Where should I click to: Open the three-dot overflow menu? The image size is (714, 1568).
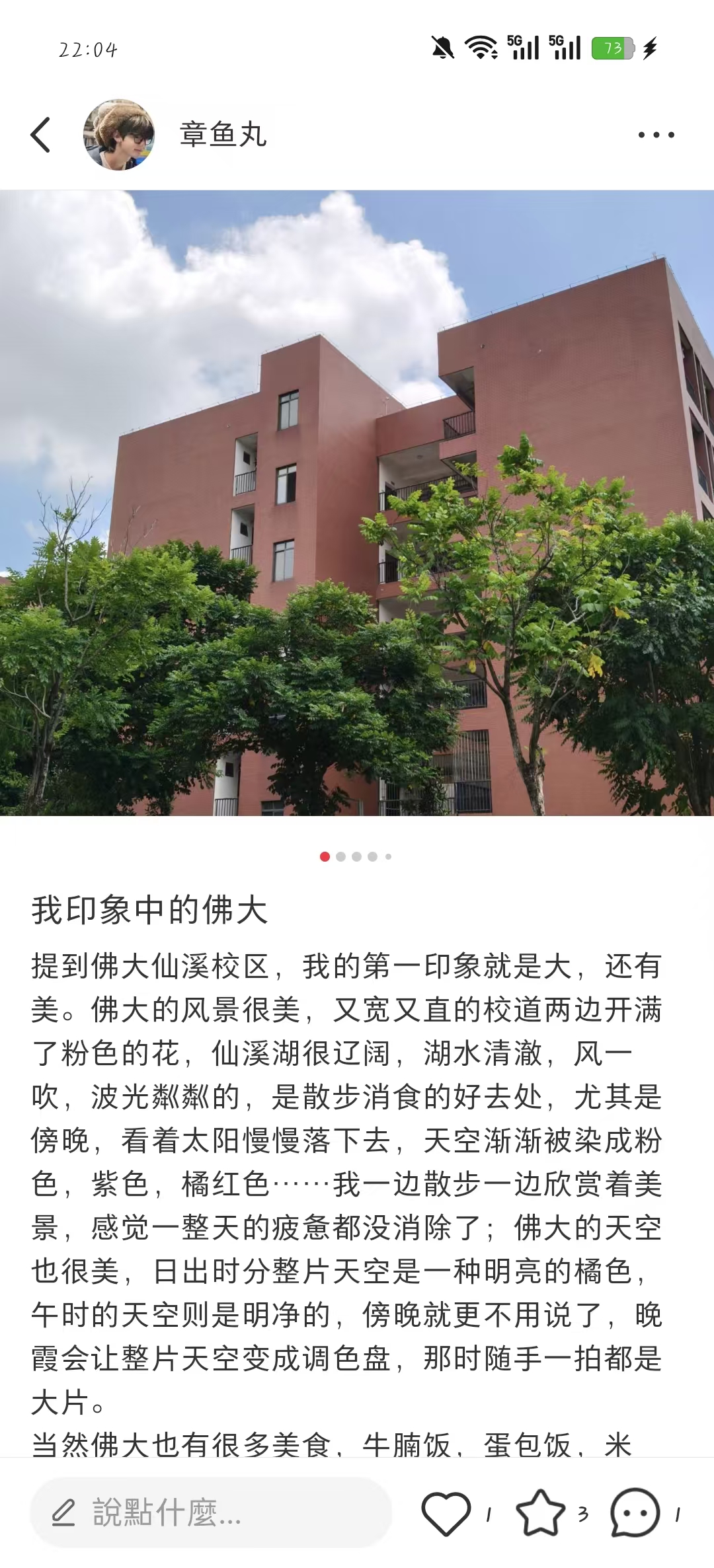(x=656, y=135)
